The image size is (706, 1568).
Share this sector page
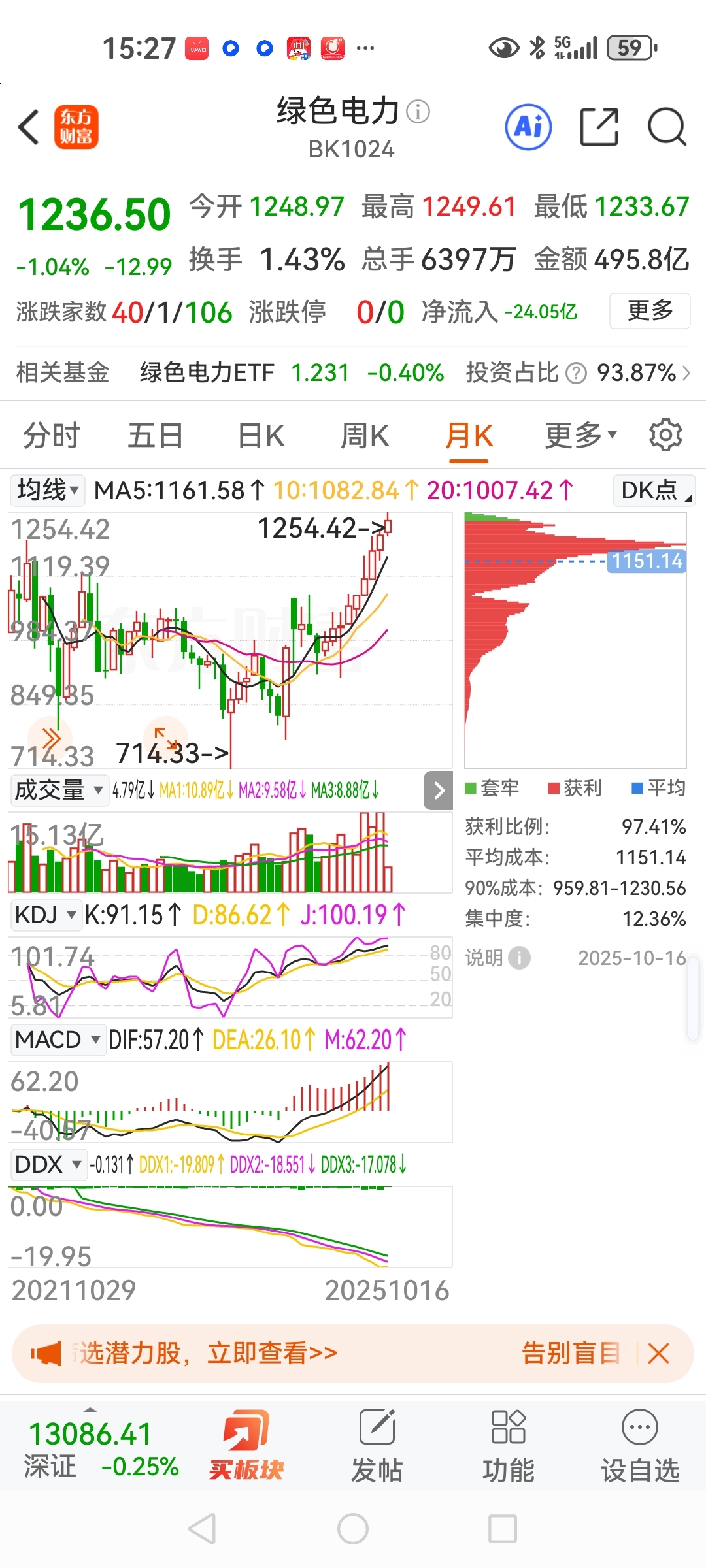tap(599, 127)
